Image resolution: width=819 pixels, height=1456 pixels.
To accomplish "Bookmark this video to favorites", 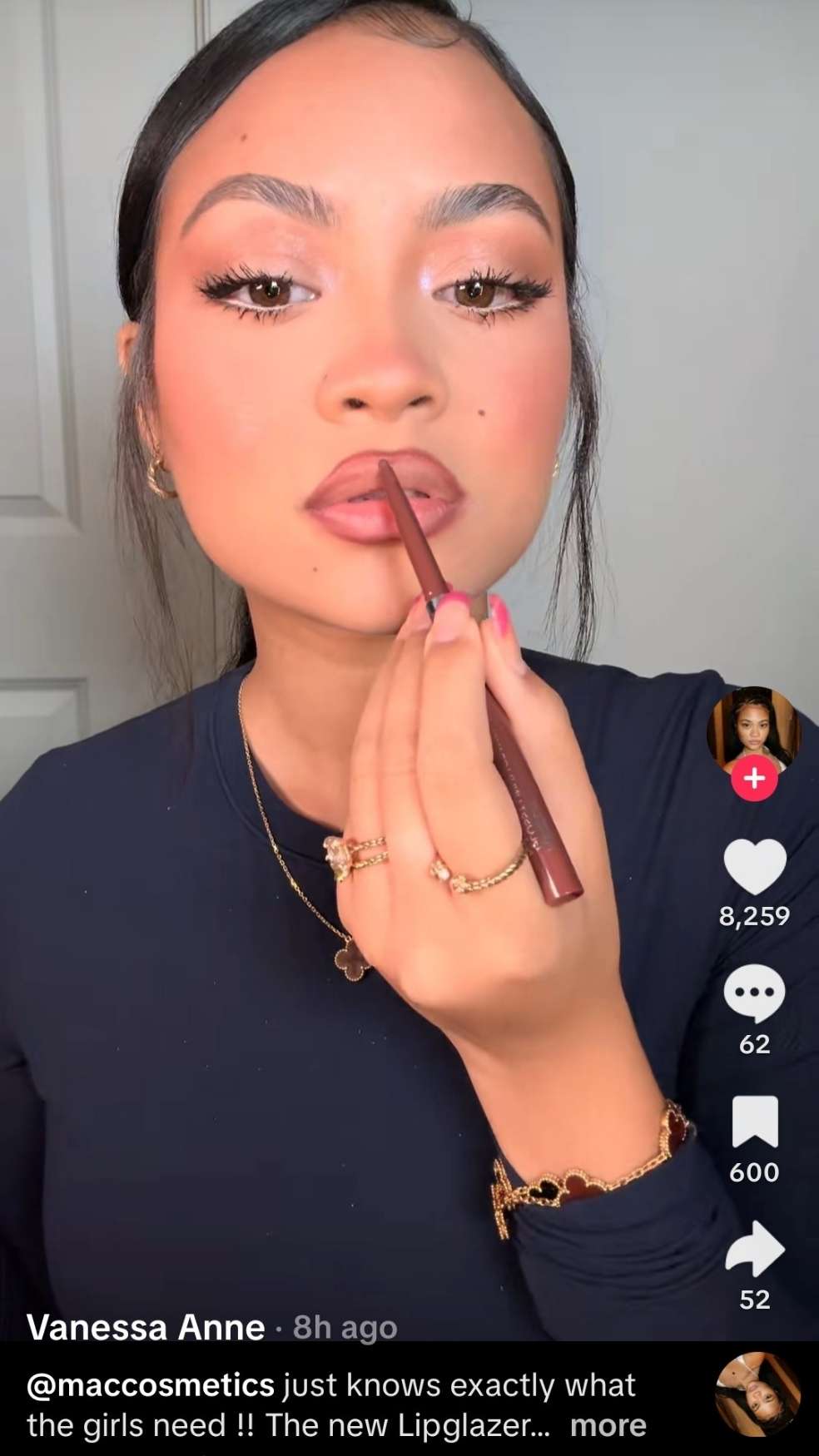I will [x=754, y=1122].
